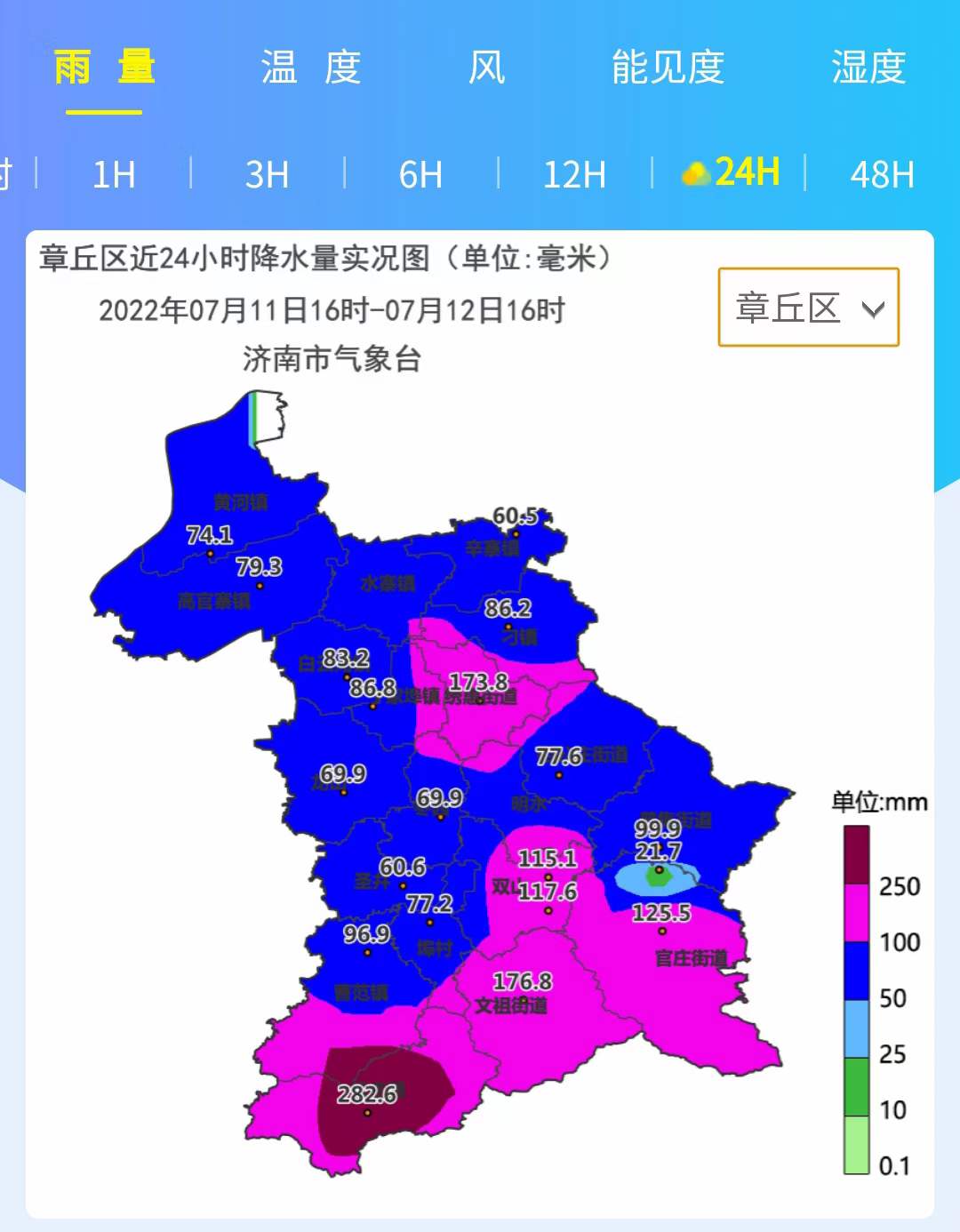Switch to the 48H time range
Image resolution: width=960 pixels, height=1232 pixels.
(882, 174)
